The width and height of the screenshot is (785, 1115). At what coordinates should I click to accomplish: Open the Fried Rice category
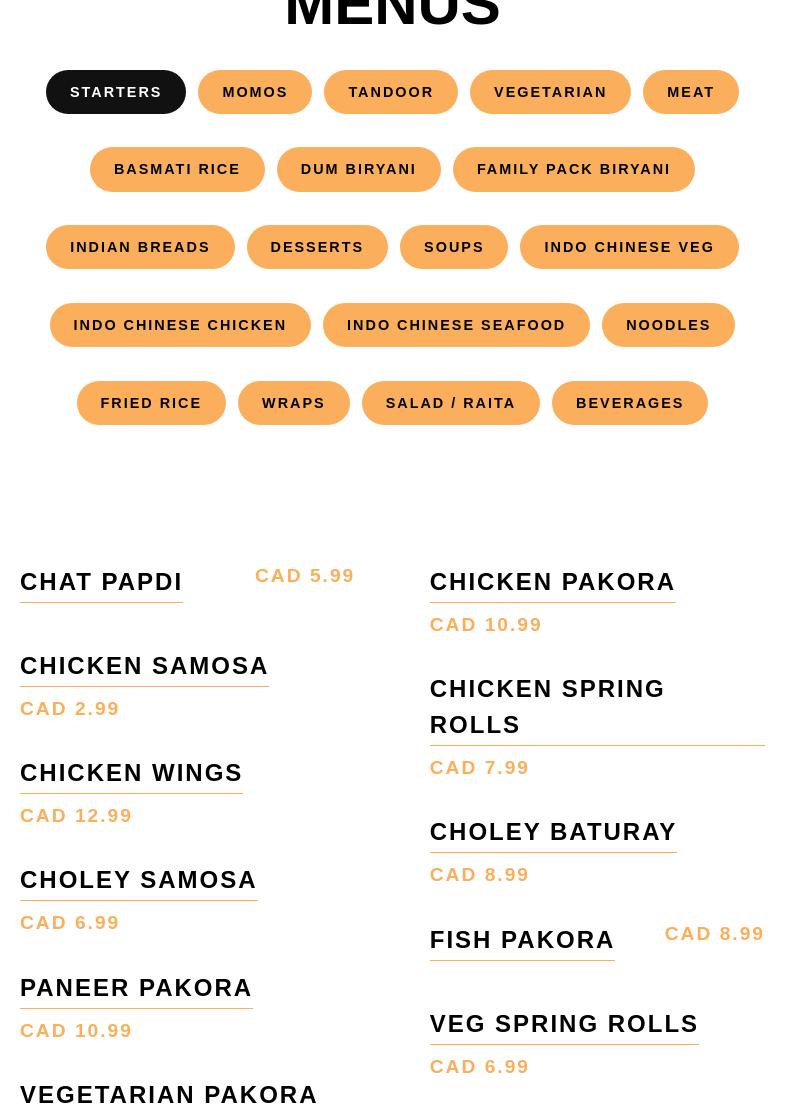(x=151, y=403)
